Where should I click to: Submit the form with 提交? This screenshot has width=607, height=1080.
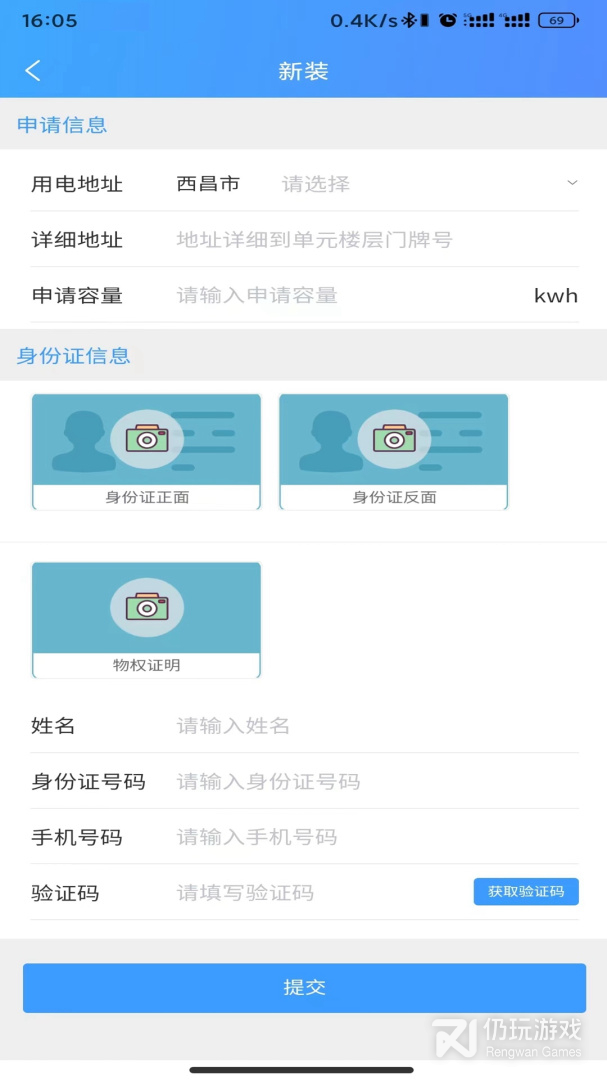click(x=304, y=988)
